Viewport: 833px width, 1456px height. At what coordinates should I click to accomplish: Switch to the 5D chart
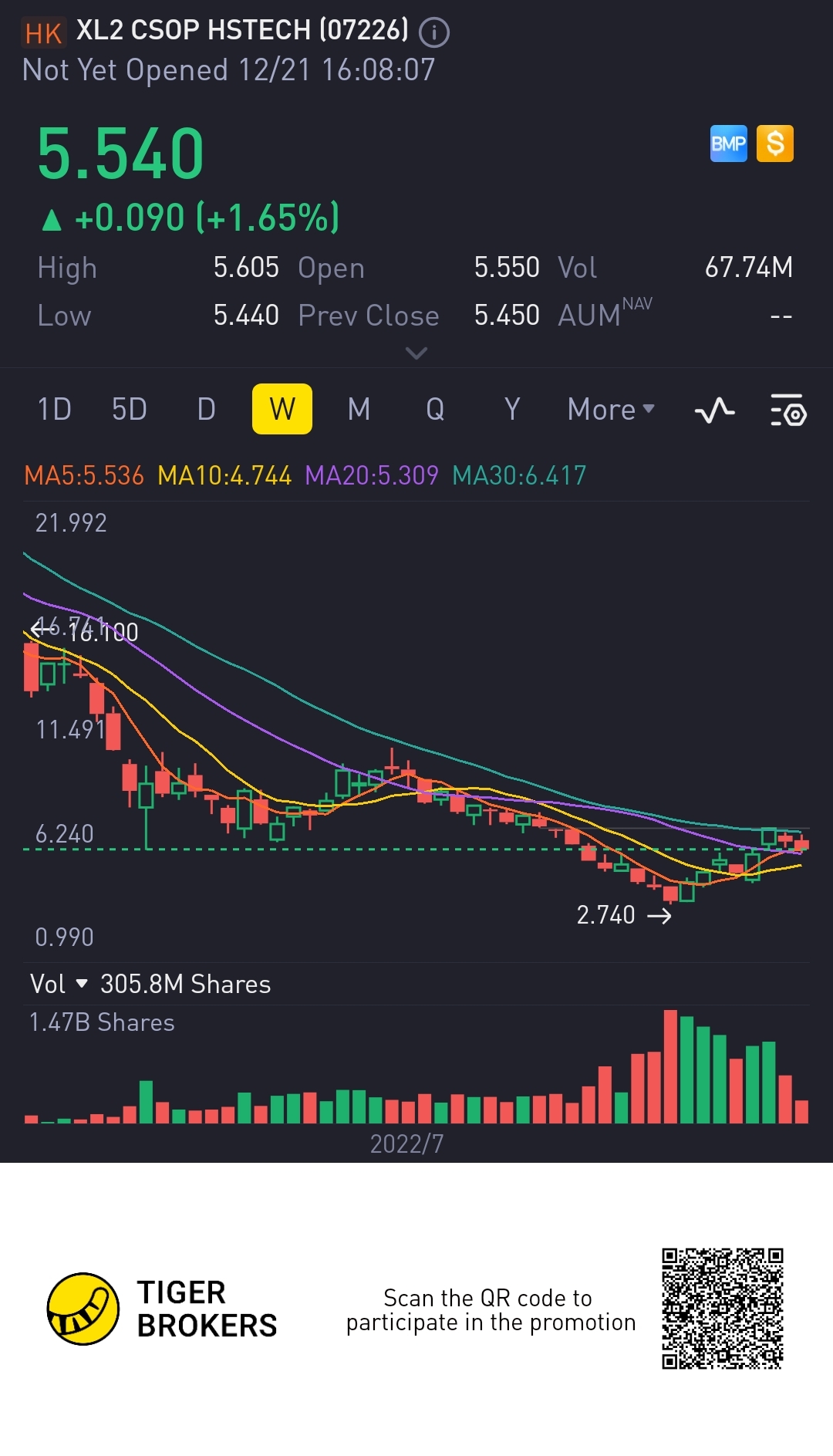point(130,409)
